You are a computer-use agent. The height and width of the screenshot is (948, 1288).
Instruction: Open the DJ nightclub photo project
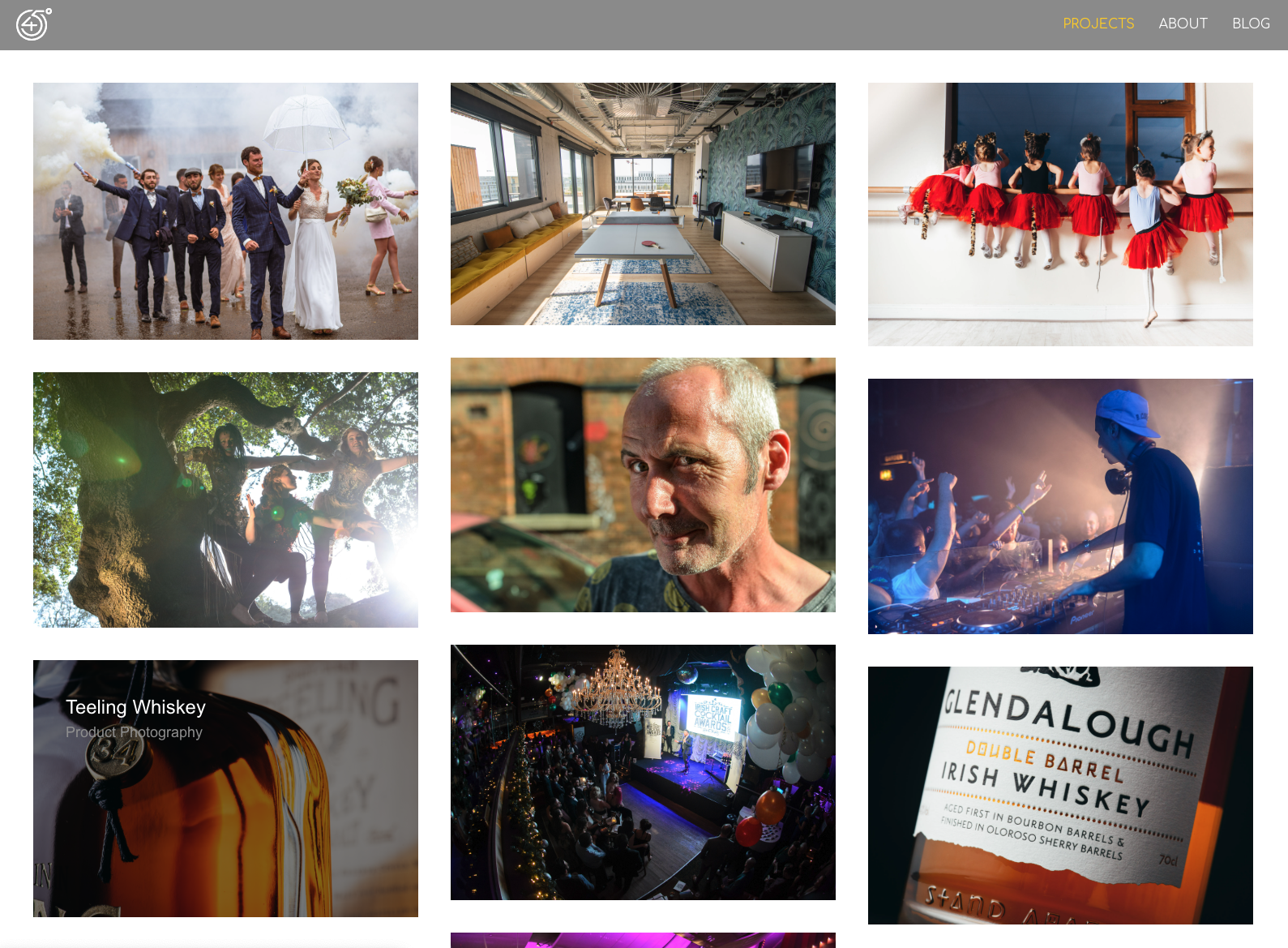coord(1059,506)
